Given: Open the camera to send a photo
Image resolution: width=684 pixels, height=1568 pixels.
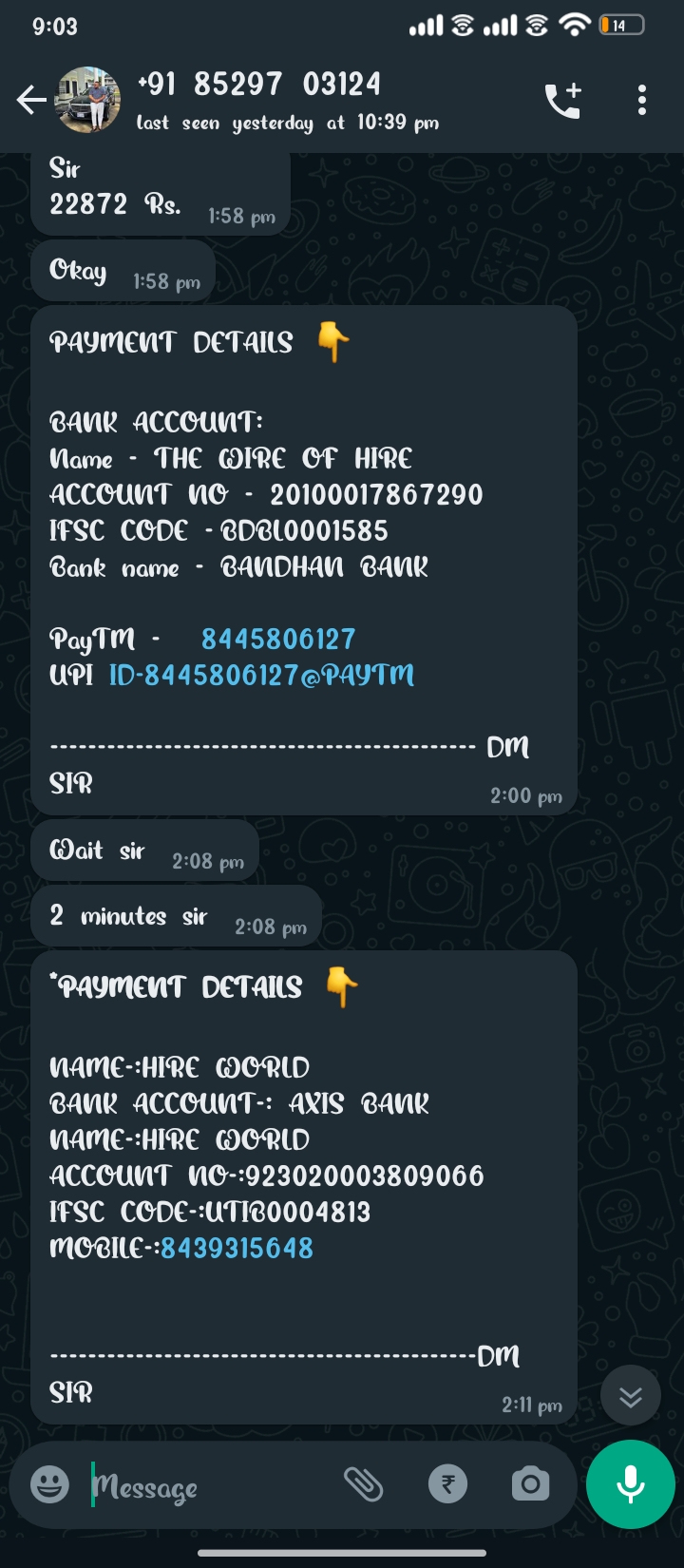Looking at the screenshot, I should [530, 1483].
